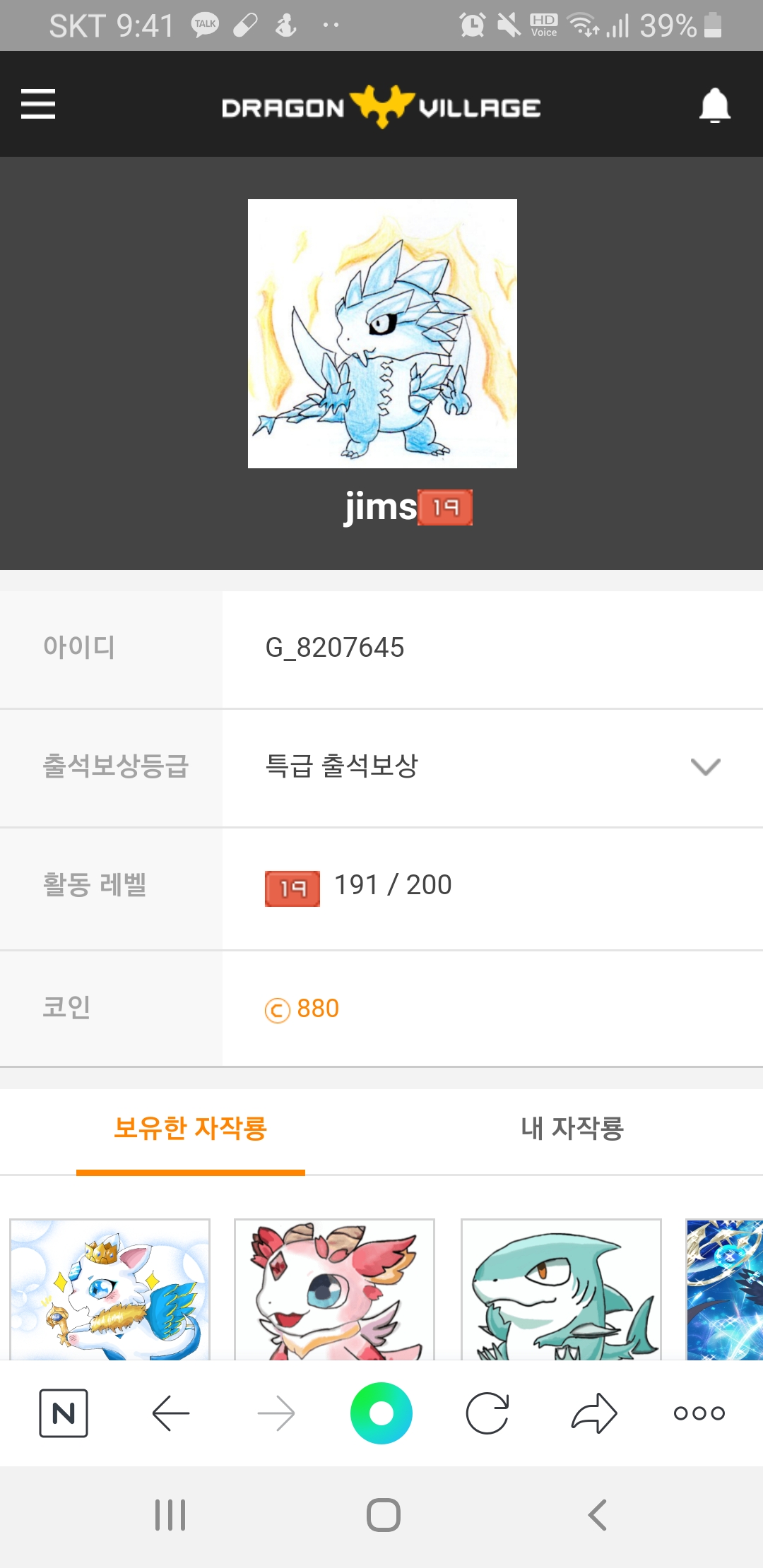
Task: Expand the 특급 출석보상 dropdown
Action: click(x=492, y=767)
